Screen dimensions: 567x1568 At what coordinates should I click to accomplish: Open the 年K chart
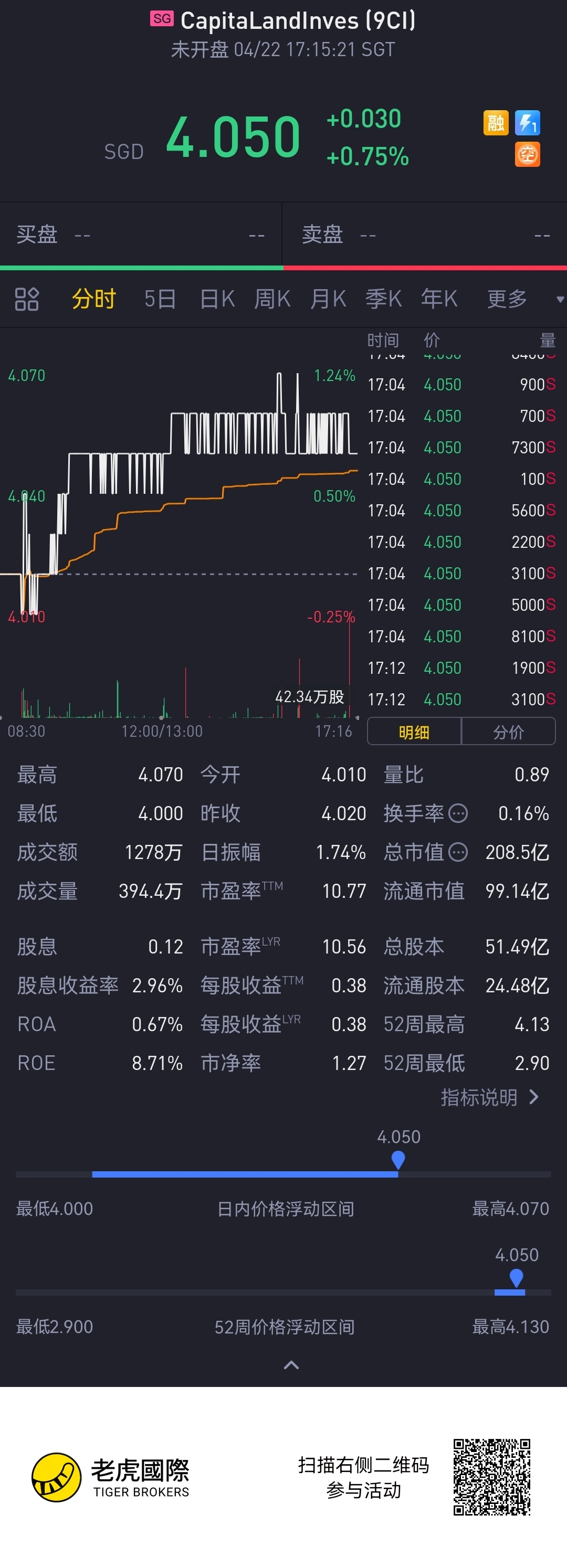(x=439, y=299)
